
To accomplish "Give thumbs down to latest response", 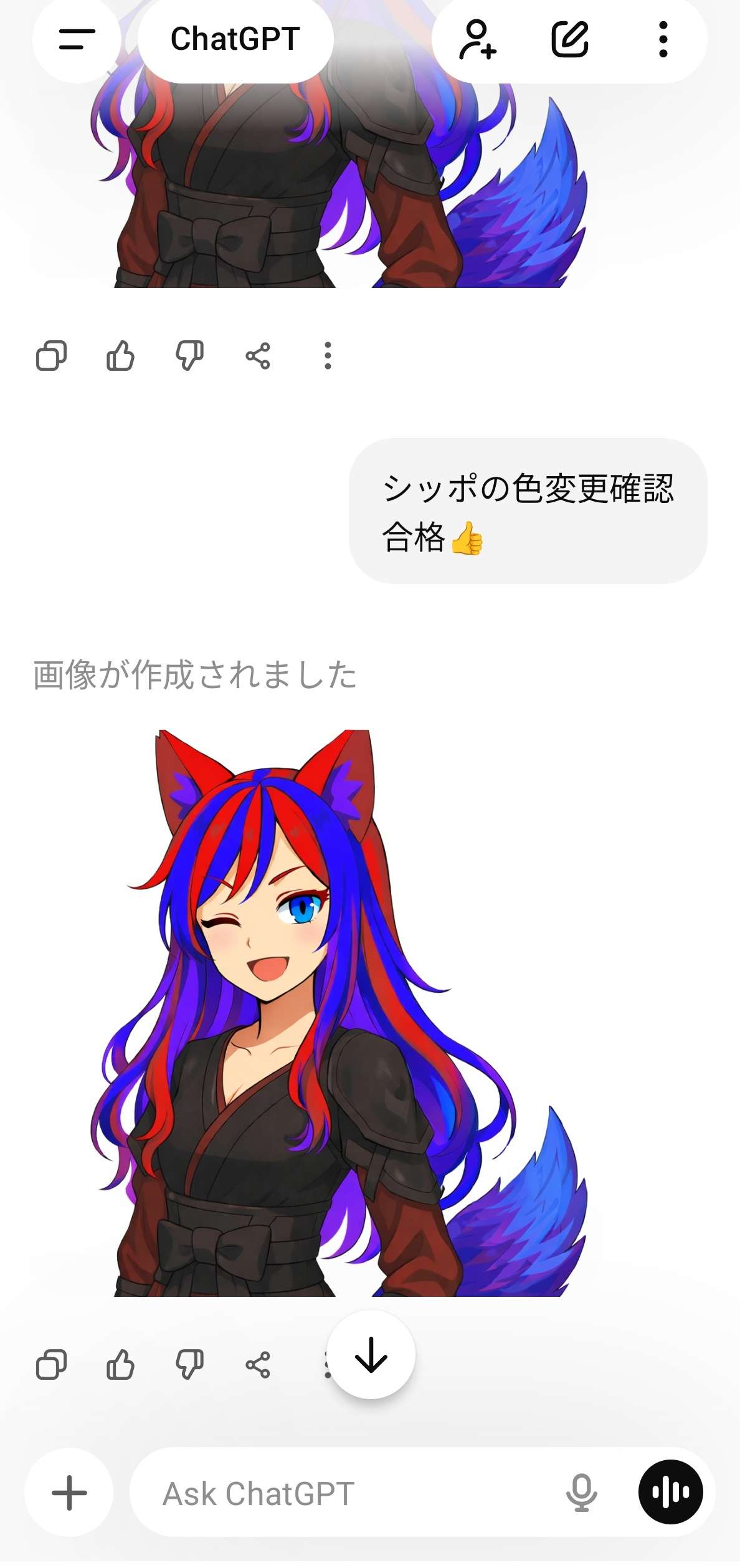I will tap(189, 1365).
